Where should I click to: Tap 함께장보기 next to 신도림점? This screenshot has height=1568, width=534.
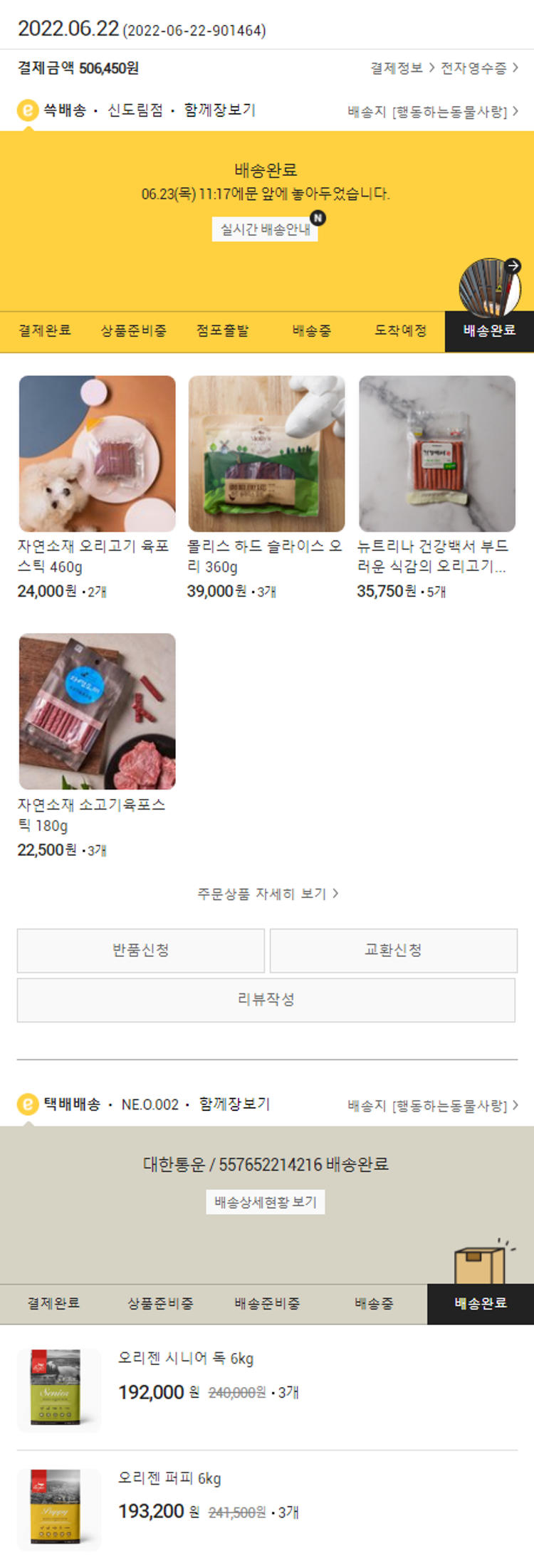(x=219, y=110)
